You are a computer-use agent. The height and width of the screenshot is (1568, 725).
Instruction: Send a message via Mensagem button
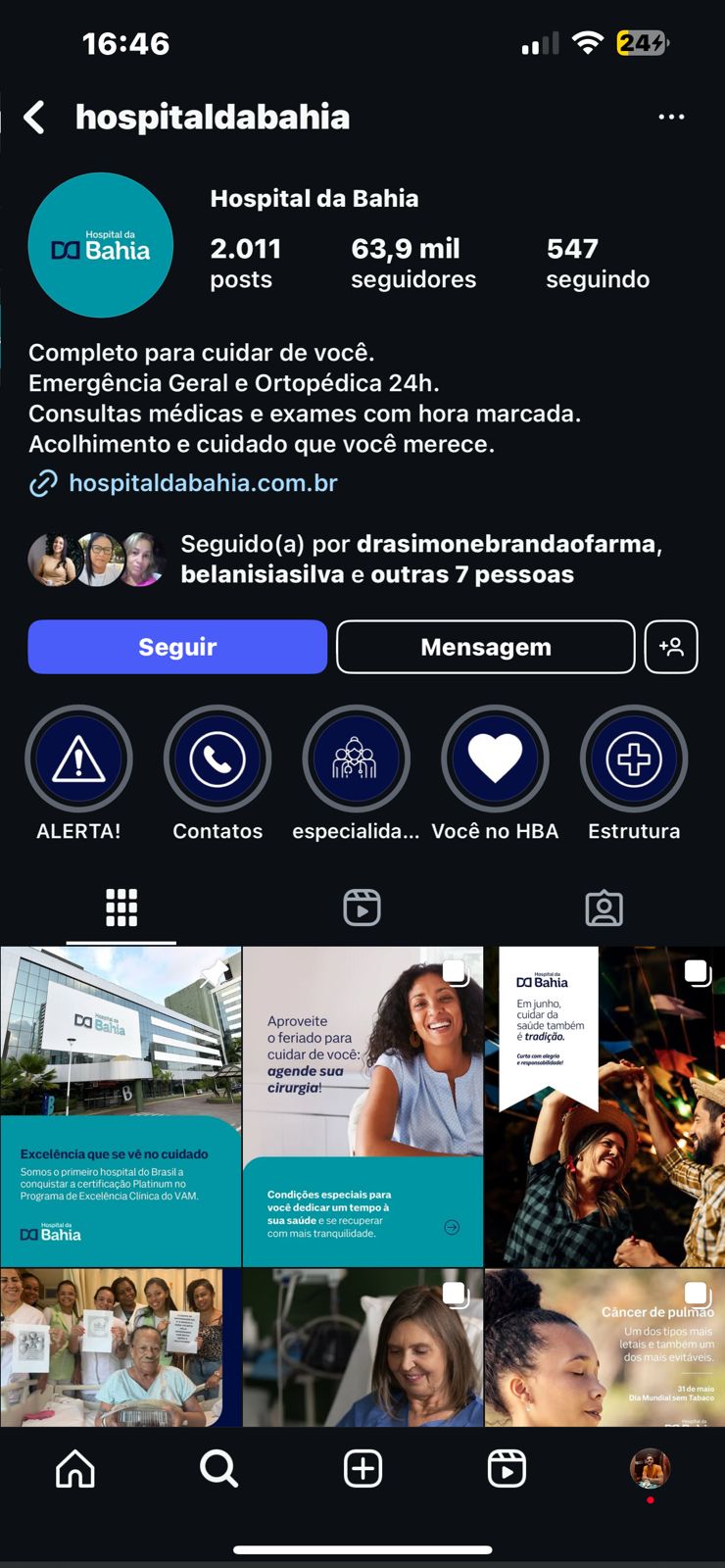485,647
